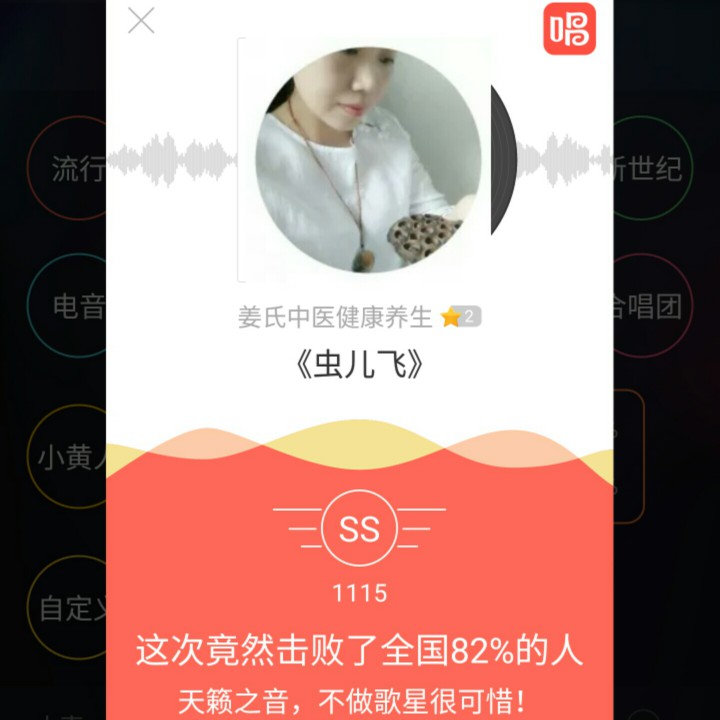Image resolution: width=720 pixels, height=720 pixels.
Task: Open the red 唱 app icon
Action: pos(569,28)
